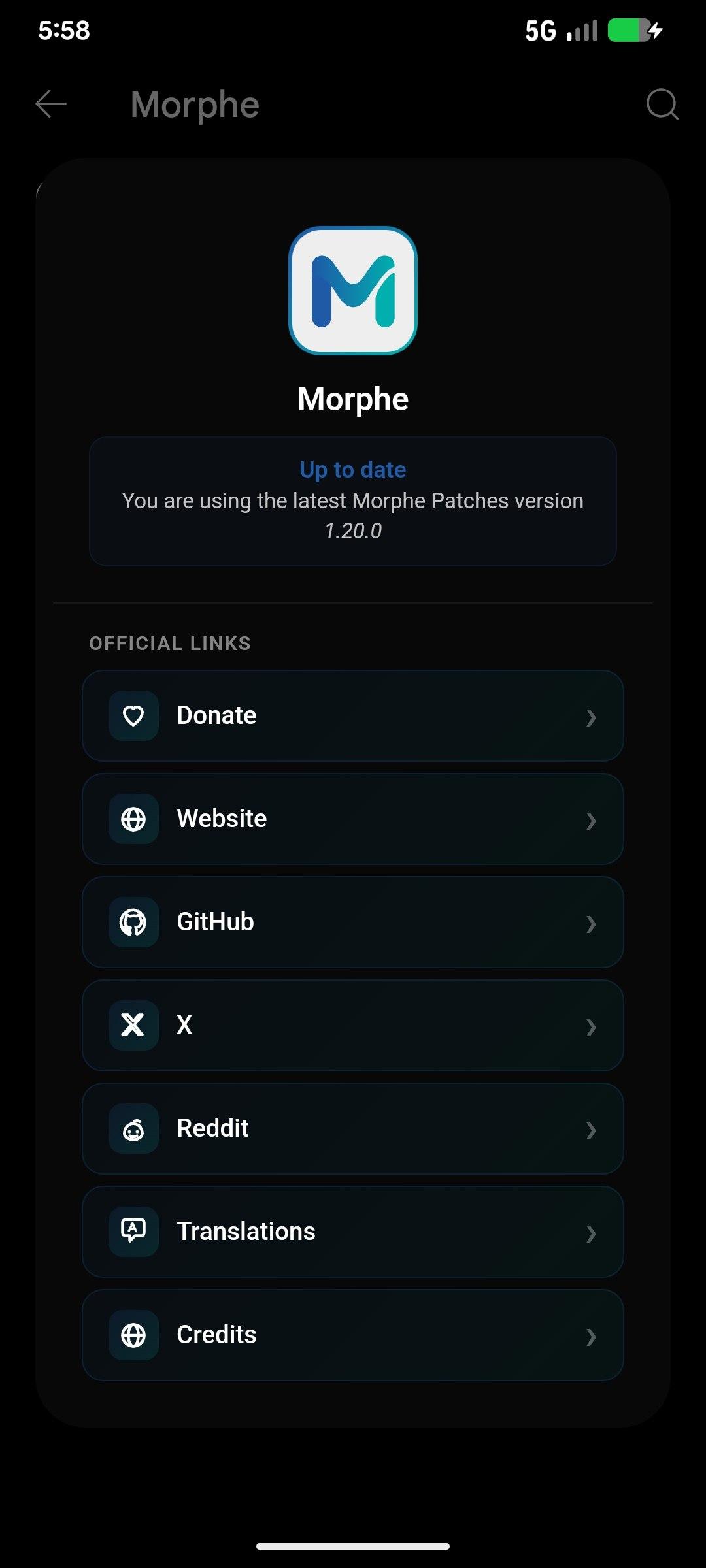Open the GitHub link
The width and height of the screenshot is (706, 1568).
tap(352, 922)
